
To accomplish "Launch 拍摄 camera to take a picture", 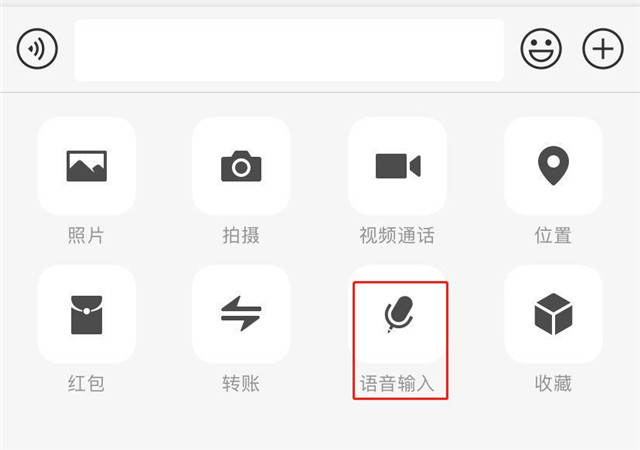I will [x=241, y=166].
